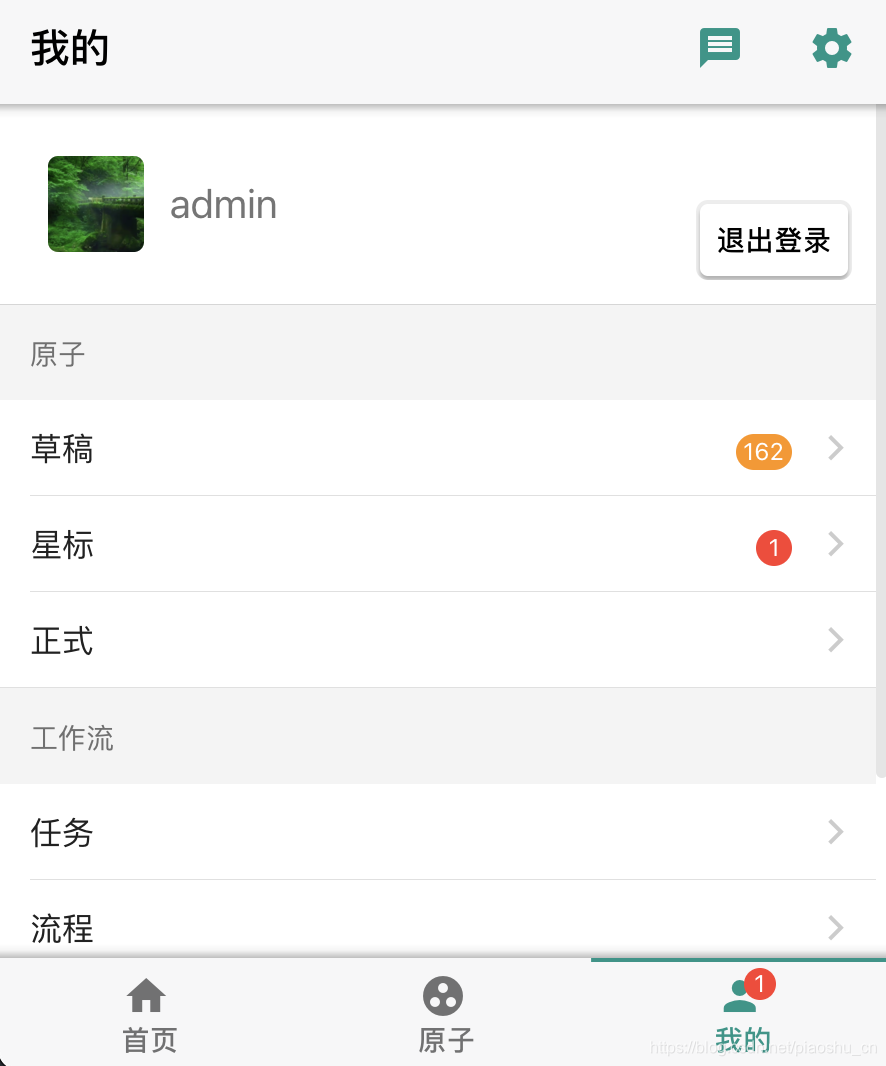Tap the admin profile avatar
Screen dimensions: 886x1066
pos(96,204)
